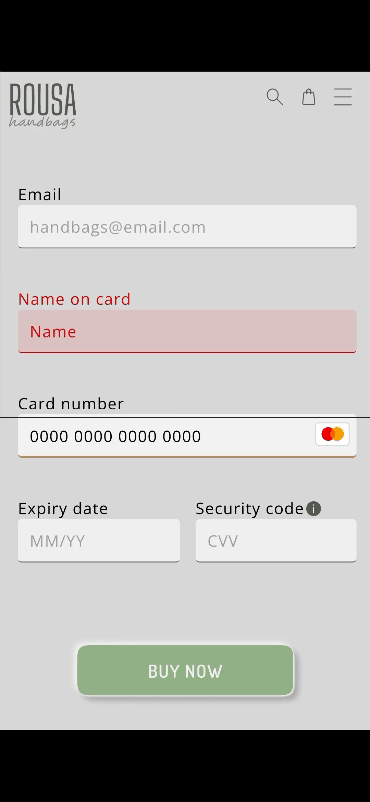Tap the BUY NOW button
370x802 pixels.
click(x=185, y=671)
